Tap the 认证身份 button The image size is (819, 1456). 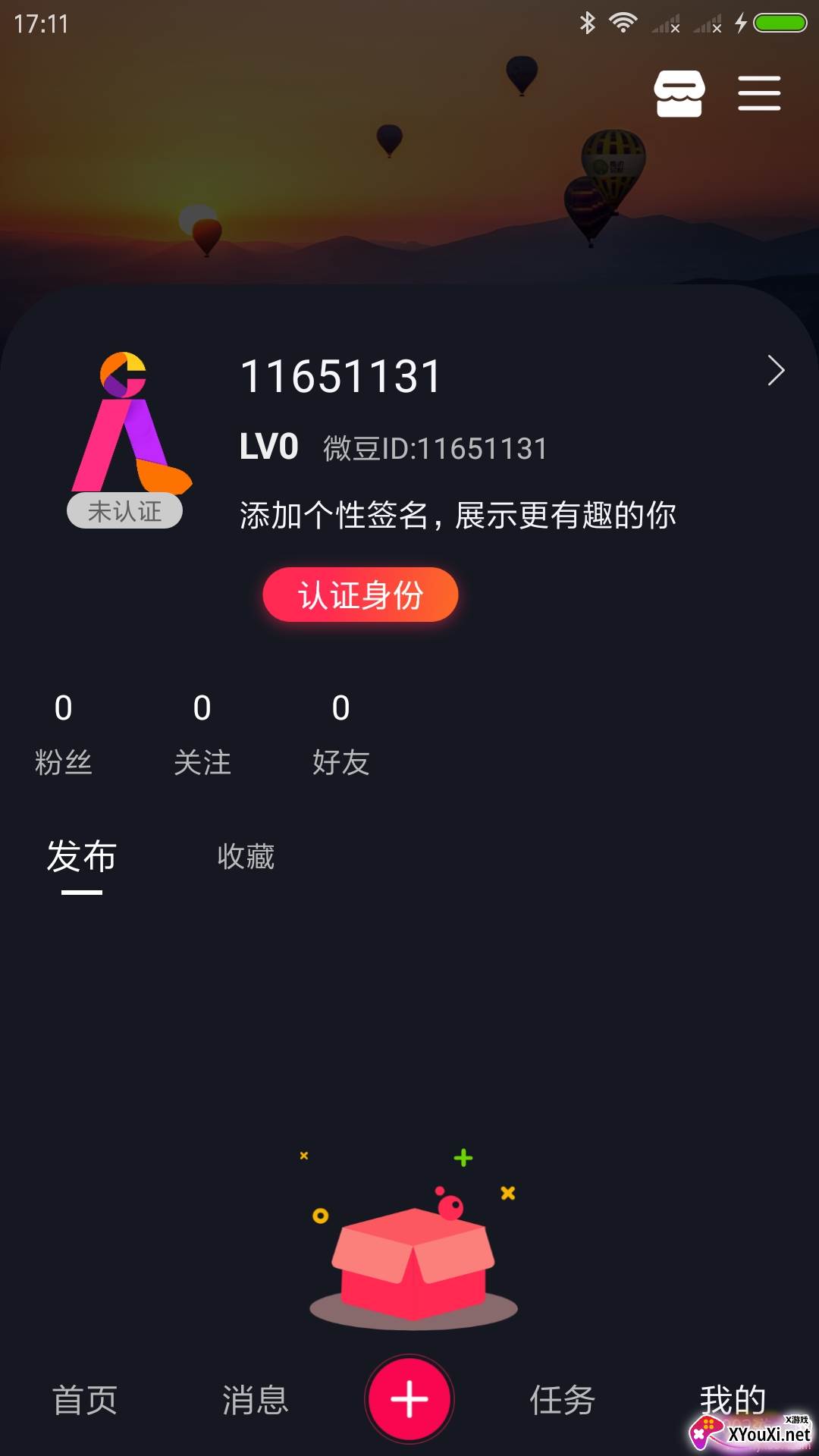tap(360, 595)
